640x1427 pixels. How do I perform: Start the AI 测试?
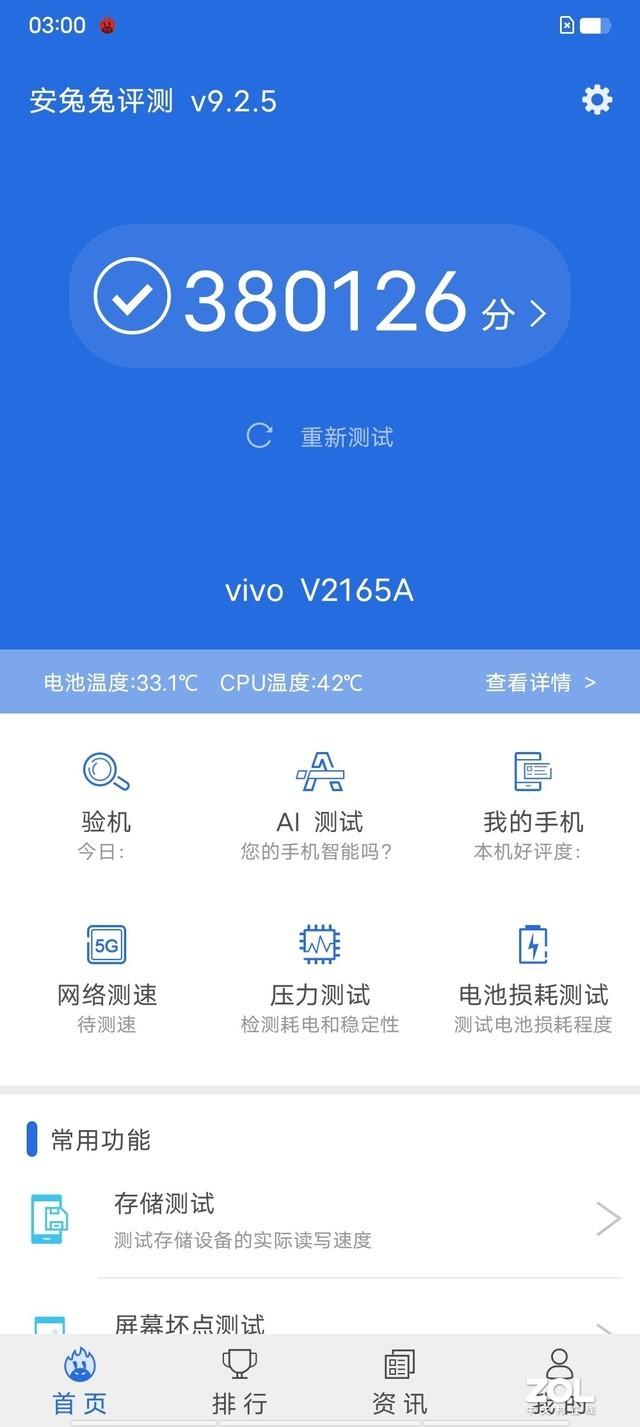click(320, 806)
